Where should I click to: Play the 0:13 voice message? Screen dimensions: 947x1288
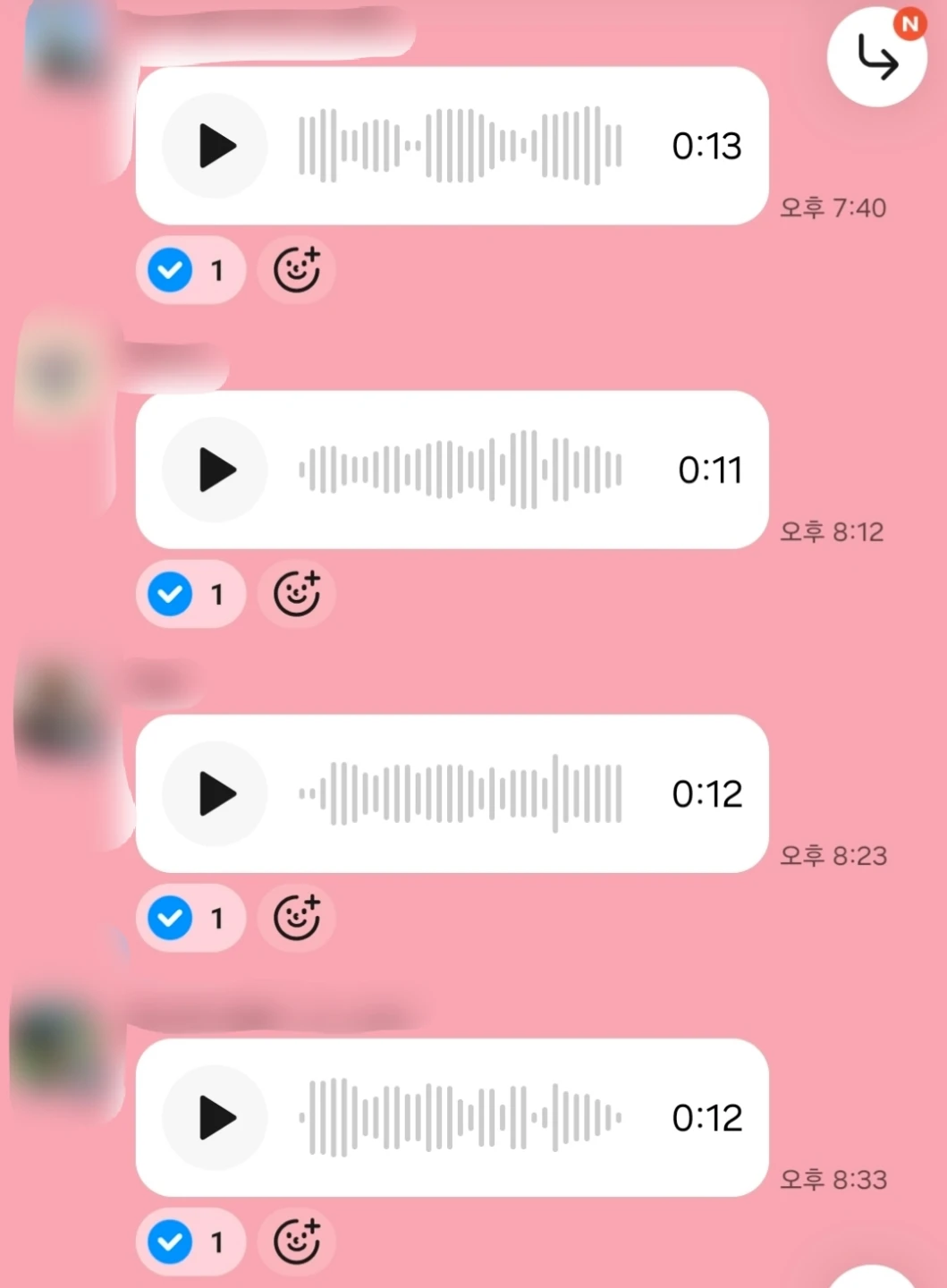pos(215,146)
